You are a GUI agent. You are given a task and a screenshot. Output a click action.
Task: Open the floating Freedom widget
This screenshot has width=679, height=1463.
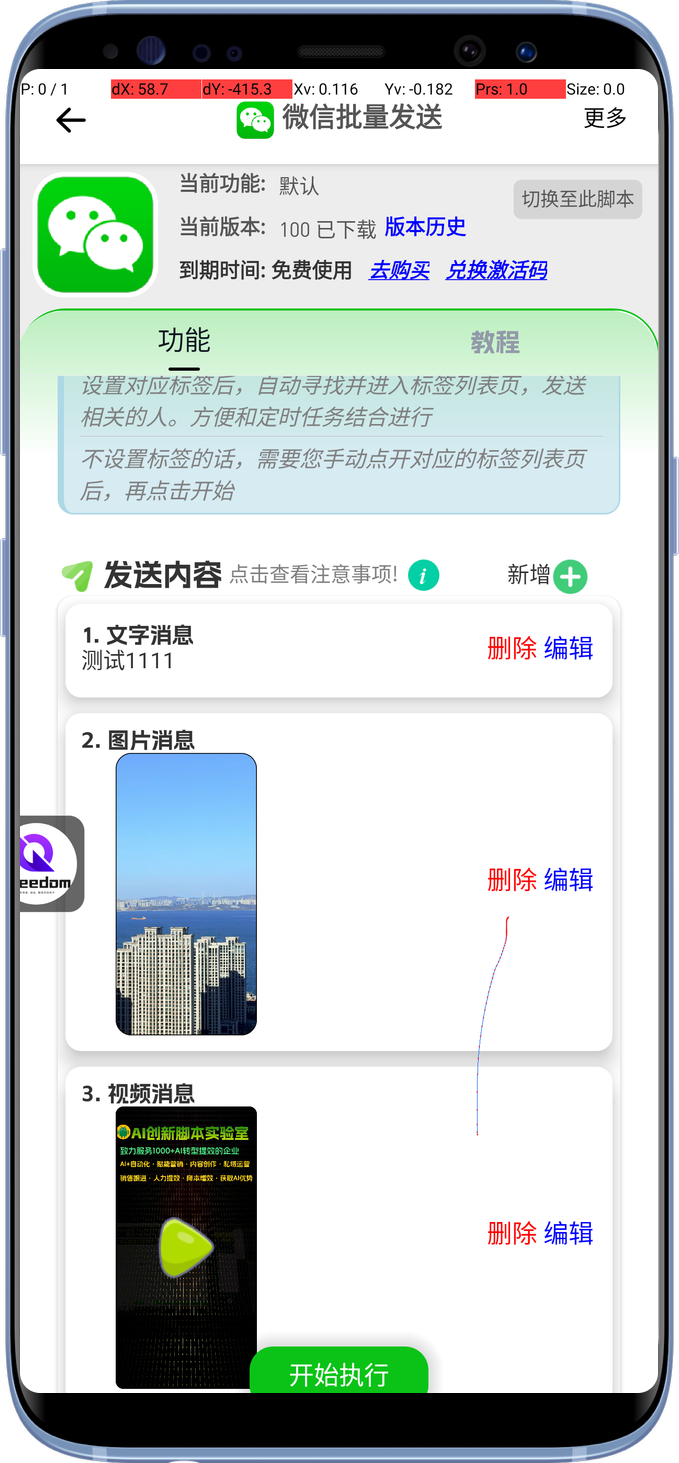50,864
